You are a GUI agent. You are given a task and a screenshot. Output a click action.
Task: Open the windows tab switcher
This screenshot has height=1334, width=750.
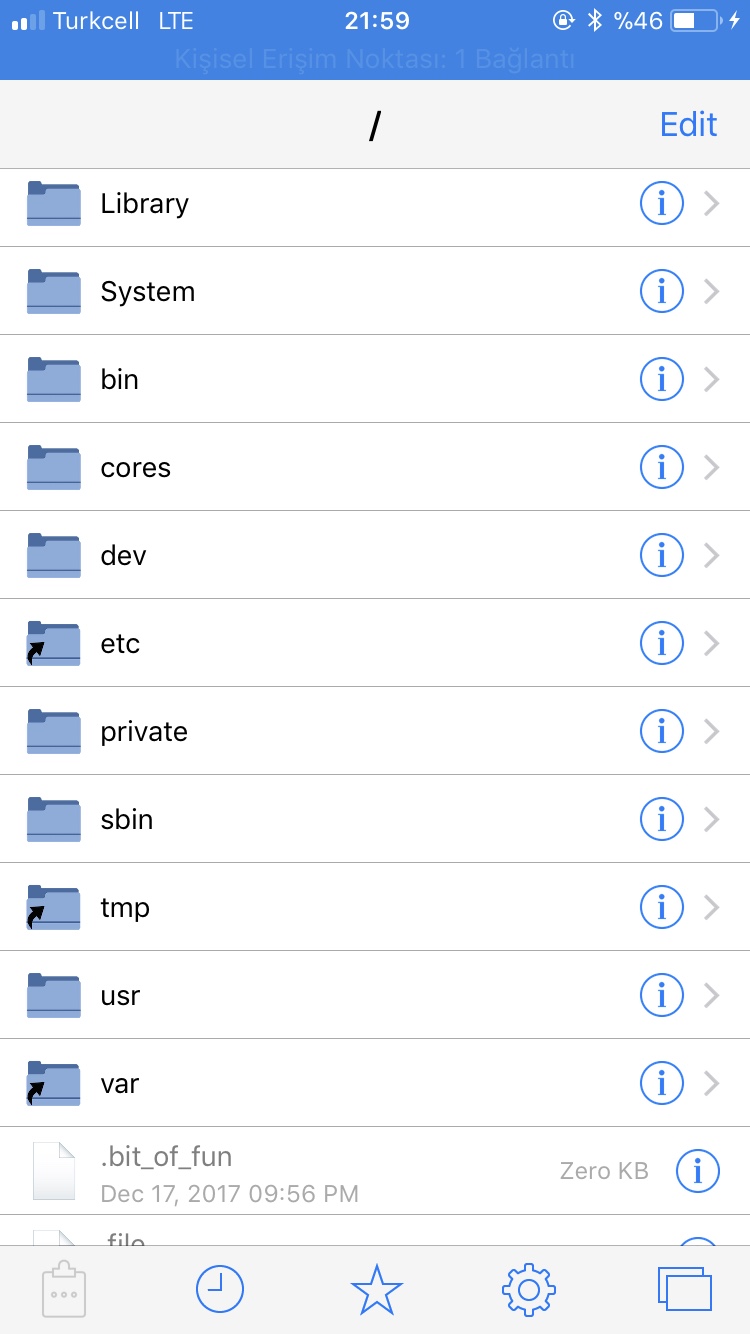pos(684,1290)
